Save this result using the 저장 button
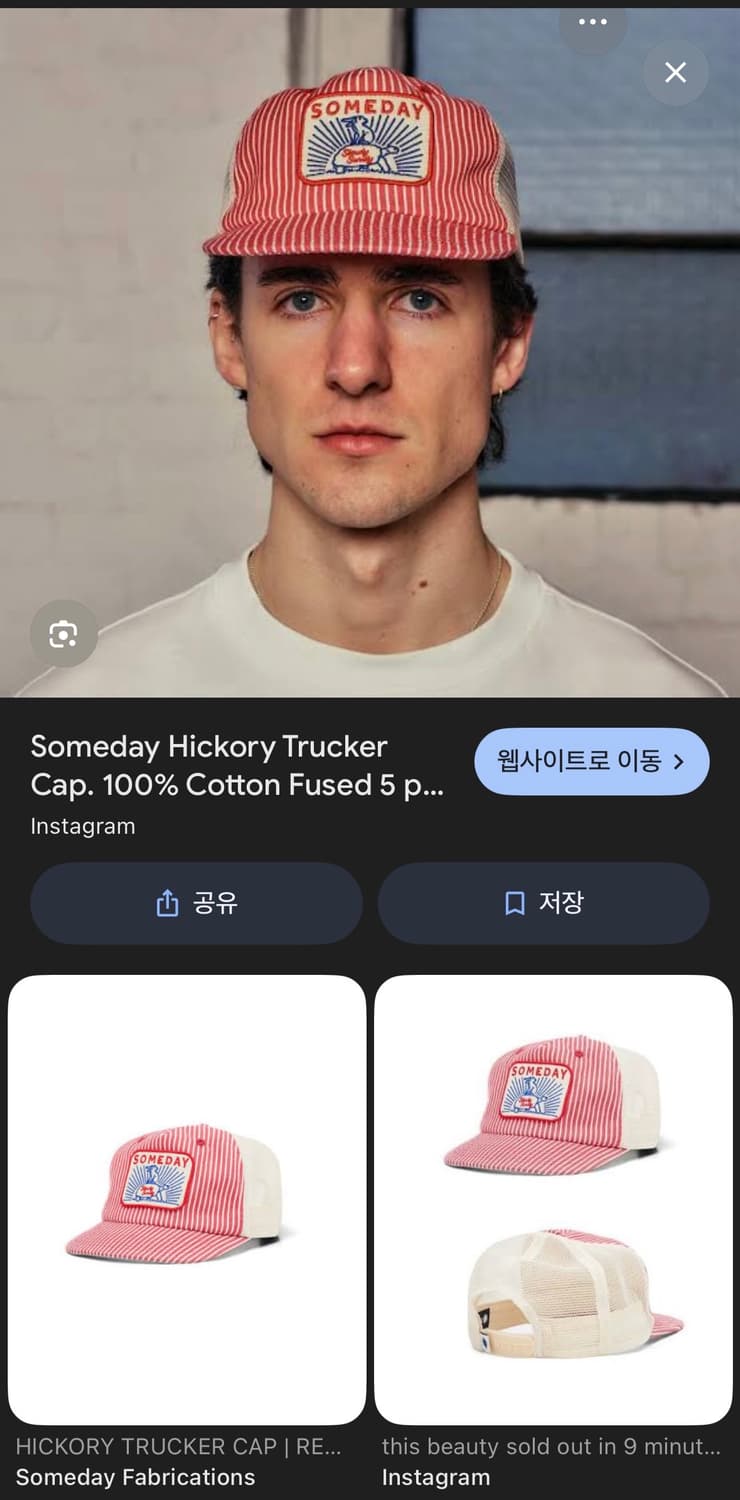The height and width of the screenshot is (1500, 740). pyautogui.click(x=544, y=902)
